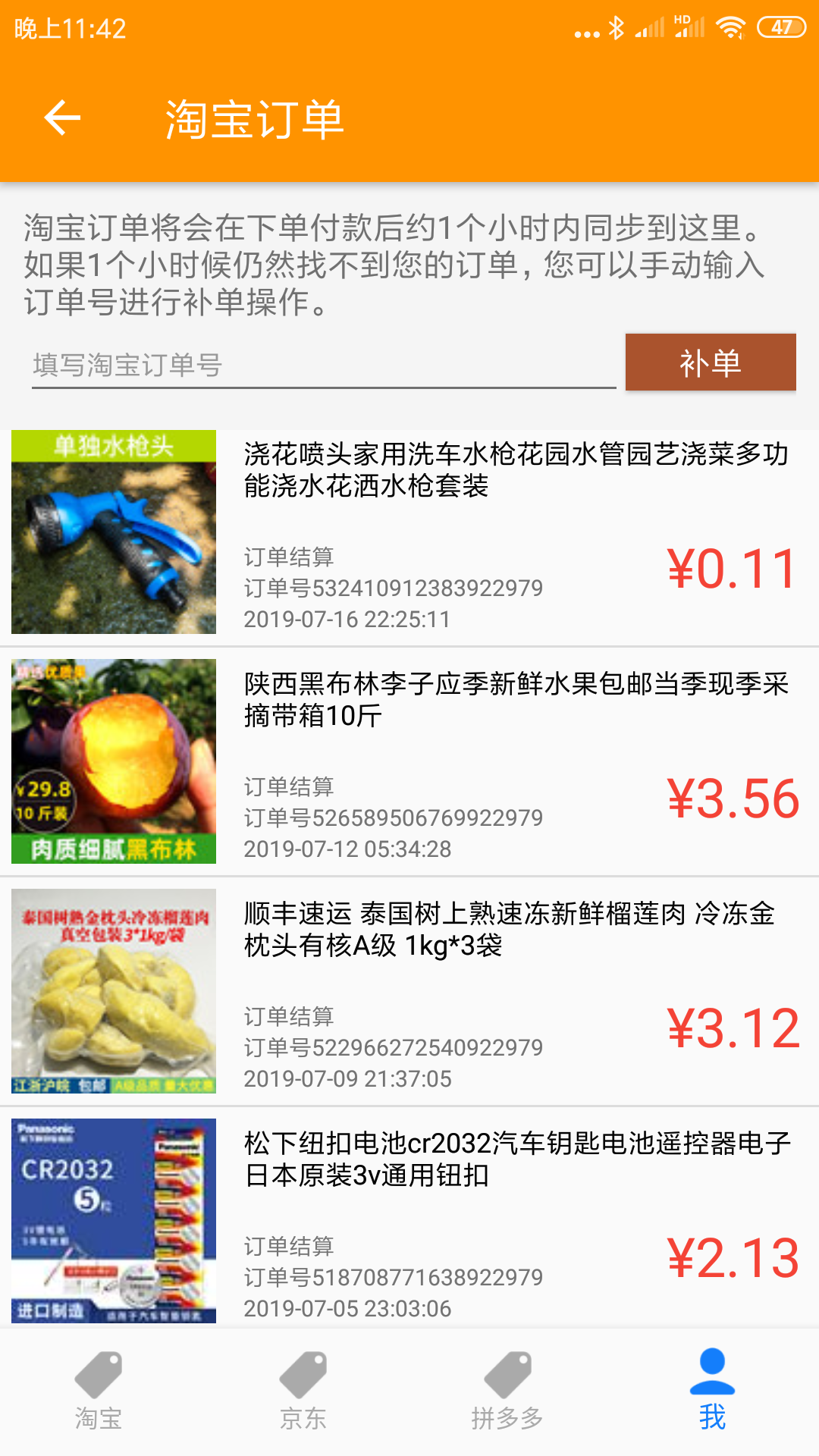Tap the red ¥3.56 rebate amount
The image size is (819, 1456).
732,799
